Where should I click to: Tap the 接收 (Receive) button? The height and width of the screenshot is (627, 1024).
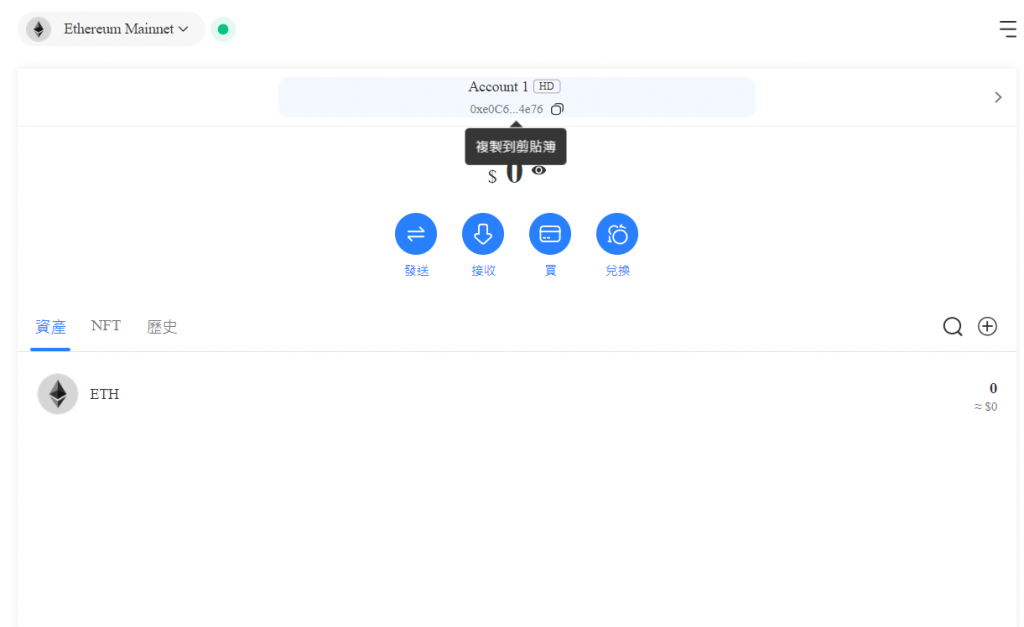(x=483, y=234)
